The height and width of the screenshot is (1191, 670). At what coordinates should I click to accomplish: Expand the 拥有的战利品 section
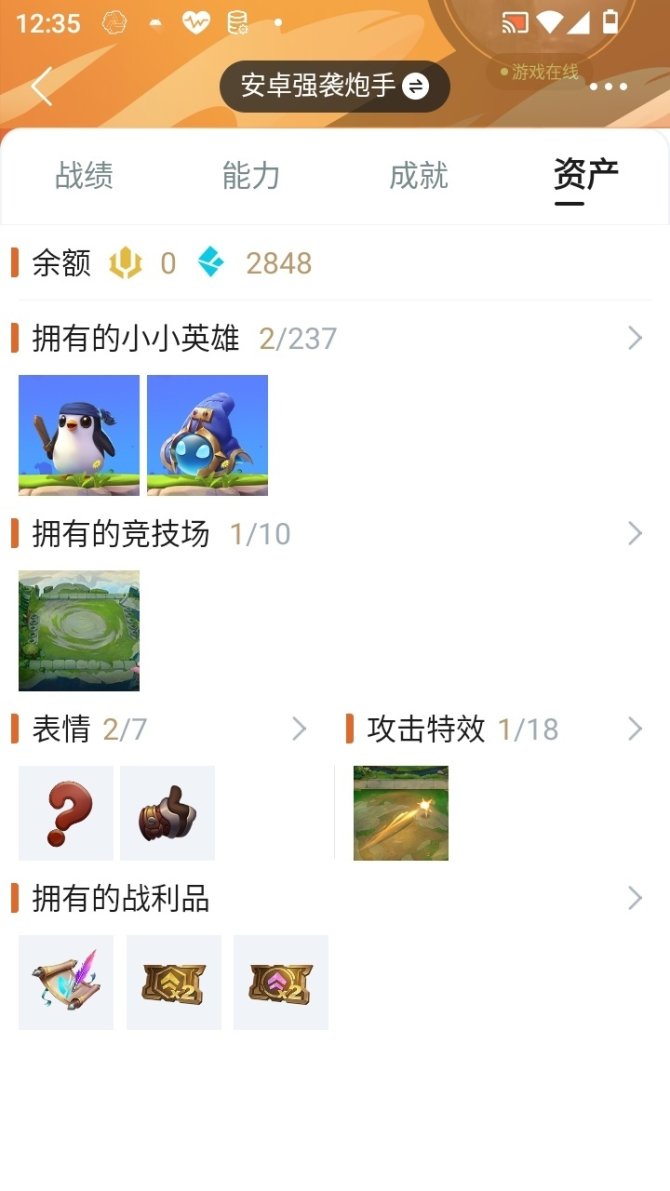(634, 899)
